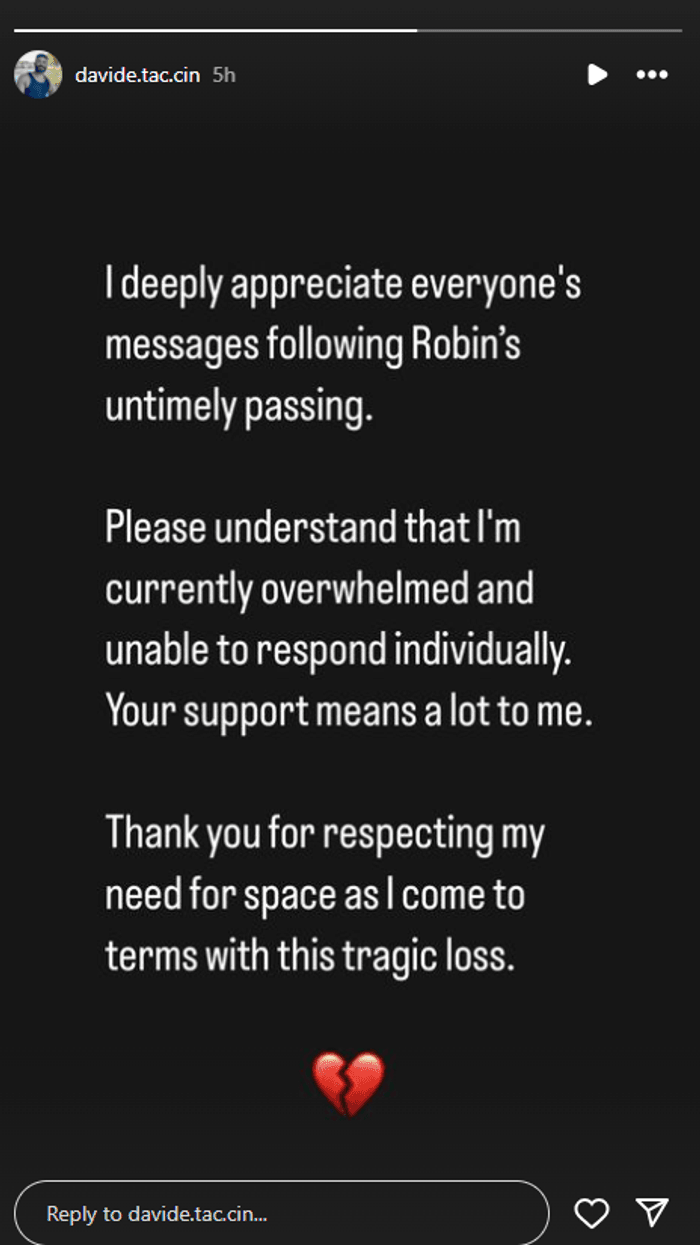The height and width of the screenshot is (1245, 700).
Task: Open the three-dot more options menu
Action: pos(652,75)
